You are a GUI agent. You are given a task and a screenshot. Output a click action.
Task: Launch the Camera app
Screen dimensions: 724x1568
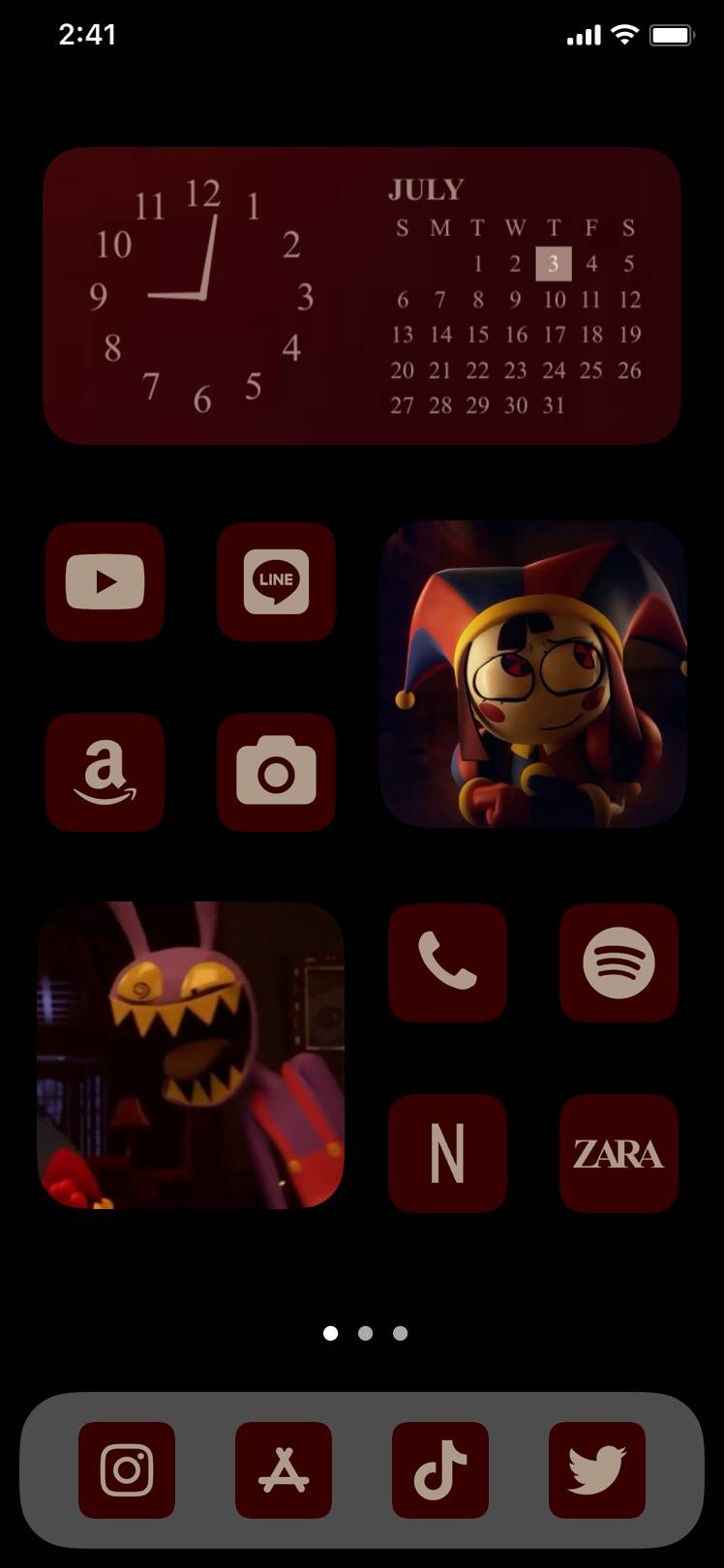coord(276,772)
